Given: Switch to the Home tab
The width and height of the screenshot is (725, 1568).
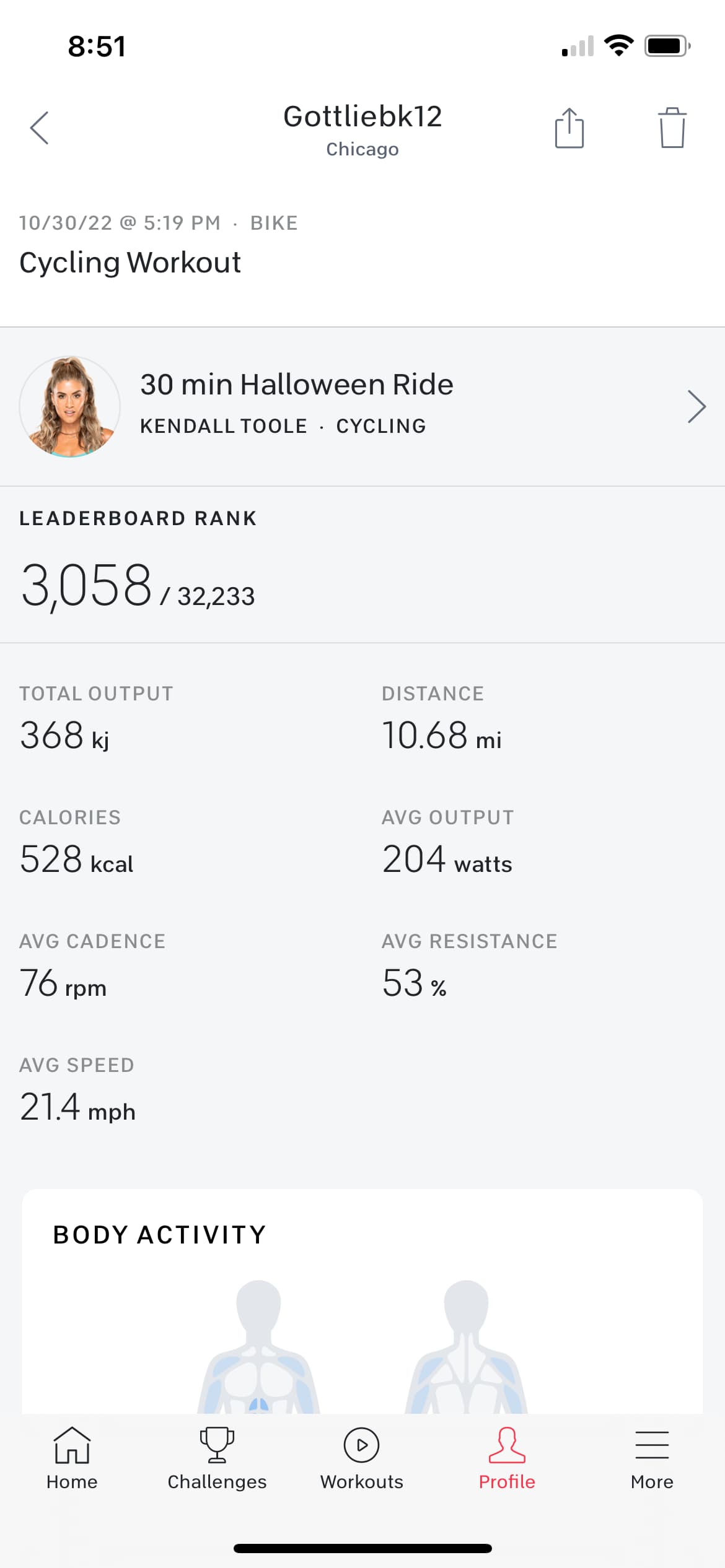Looking at the screenshot, I should (72, 1459).
